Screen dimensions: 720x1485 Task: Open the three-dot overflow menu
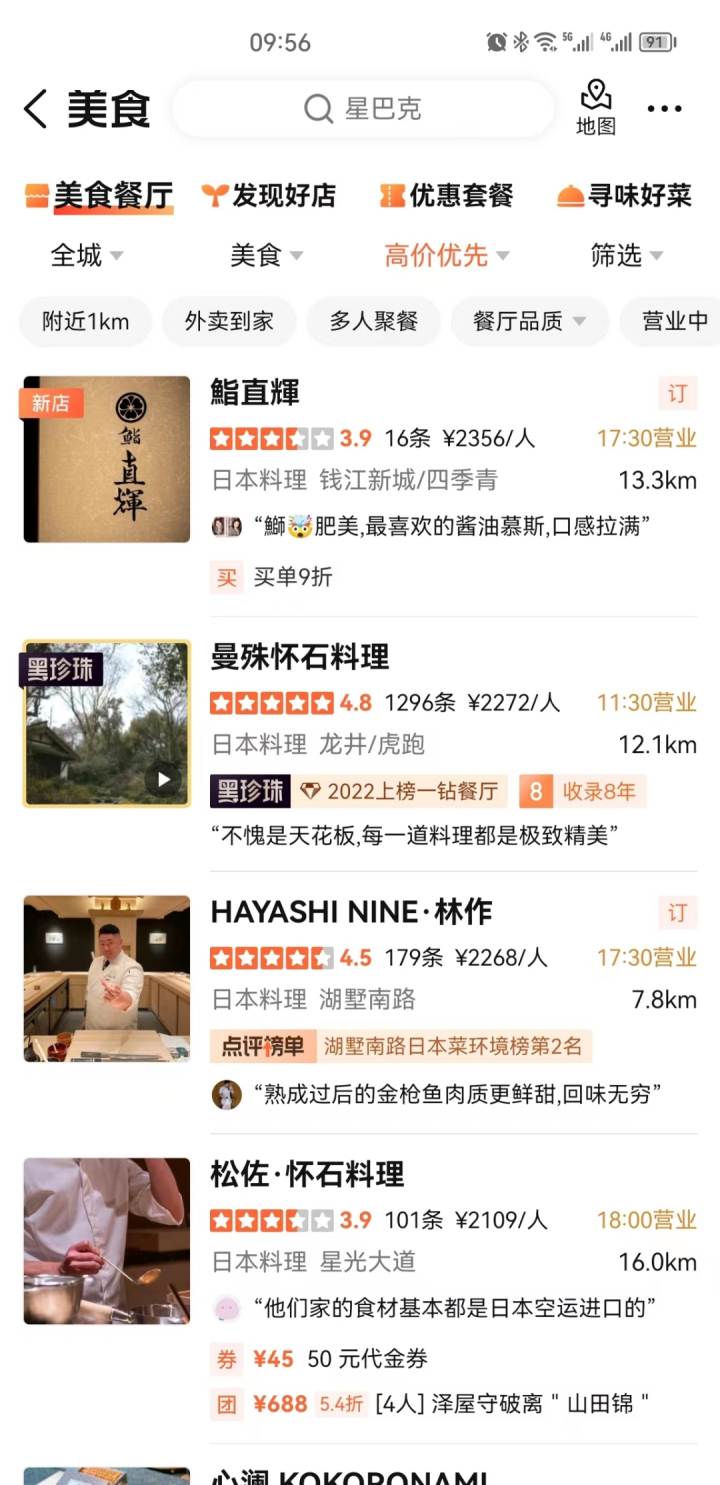pyautogui.click(x=664, y=109)
